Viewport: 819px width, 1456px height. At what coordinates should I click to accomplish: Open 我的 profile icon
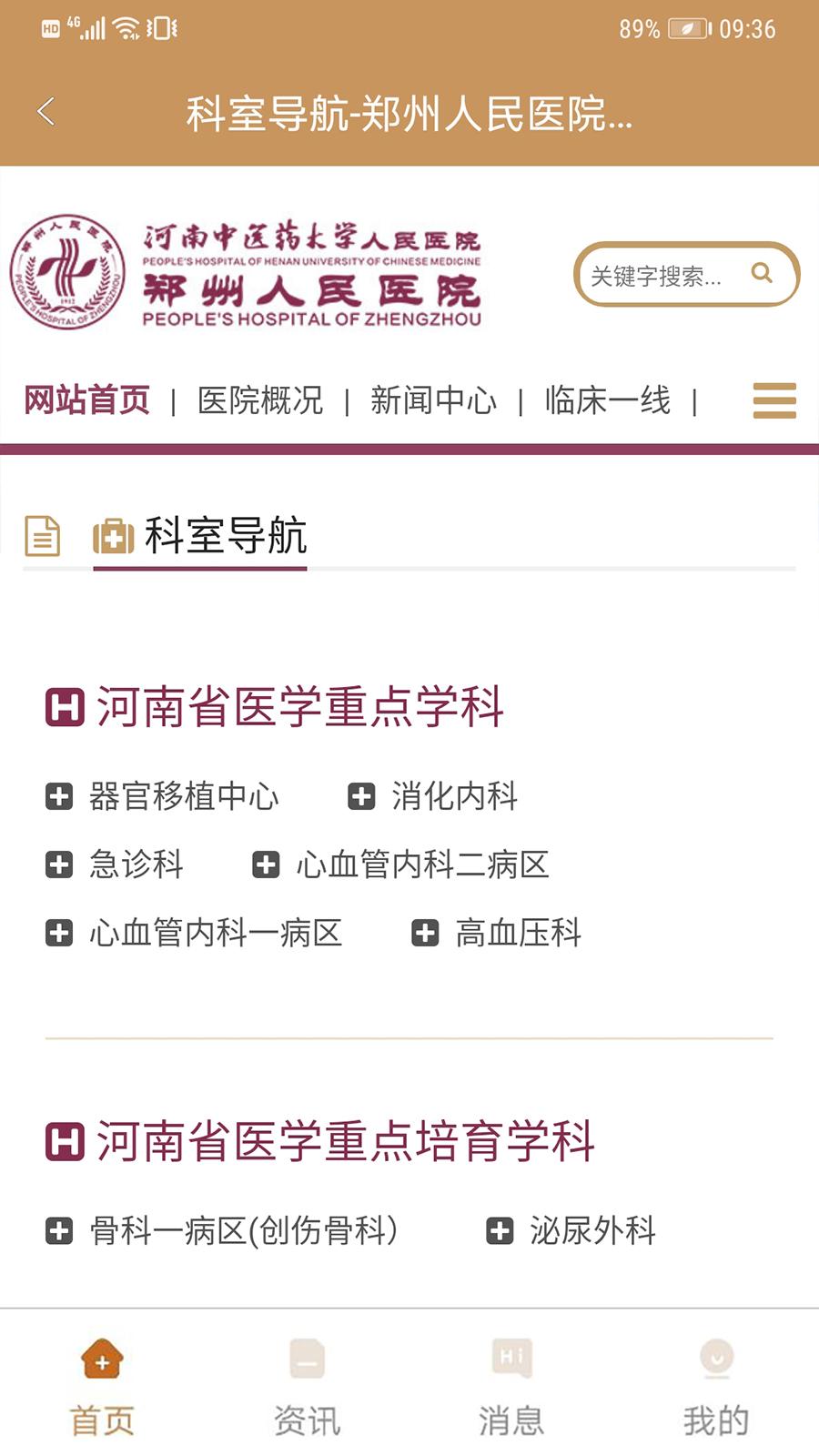[x=716, y=1360]
